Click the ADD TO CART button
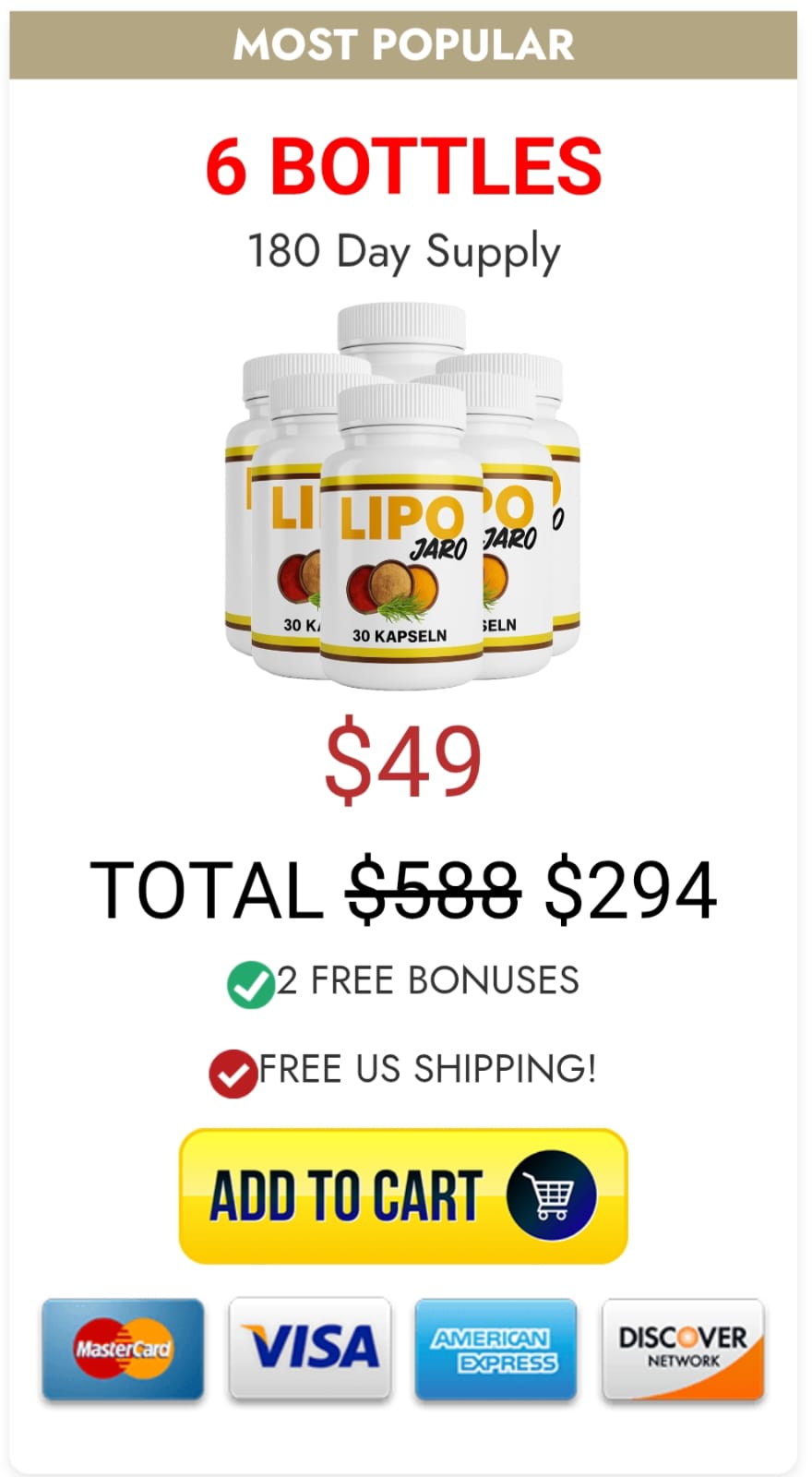Image resolution: width=812 pixels, height=1477 pixels. coord(401,1195)
